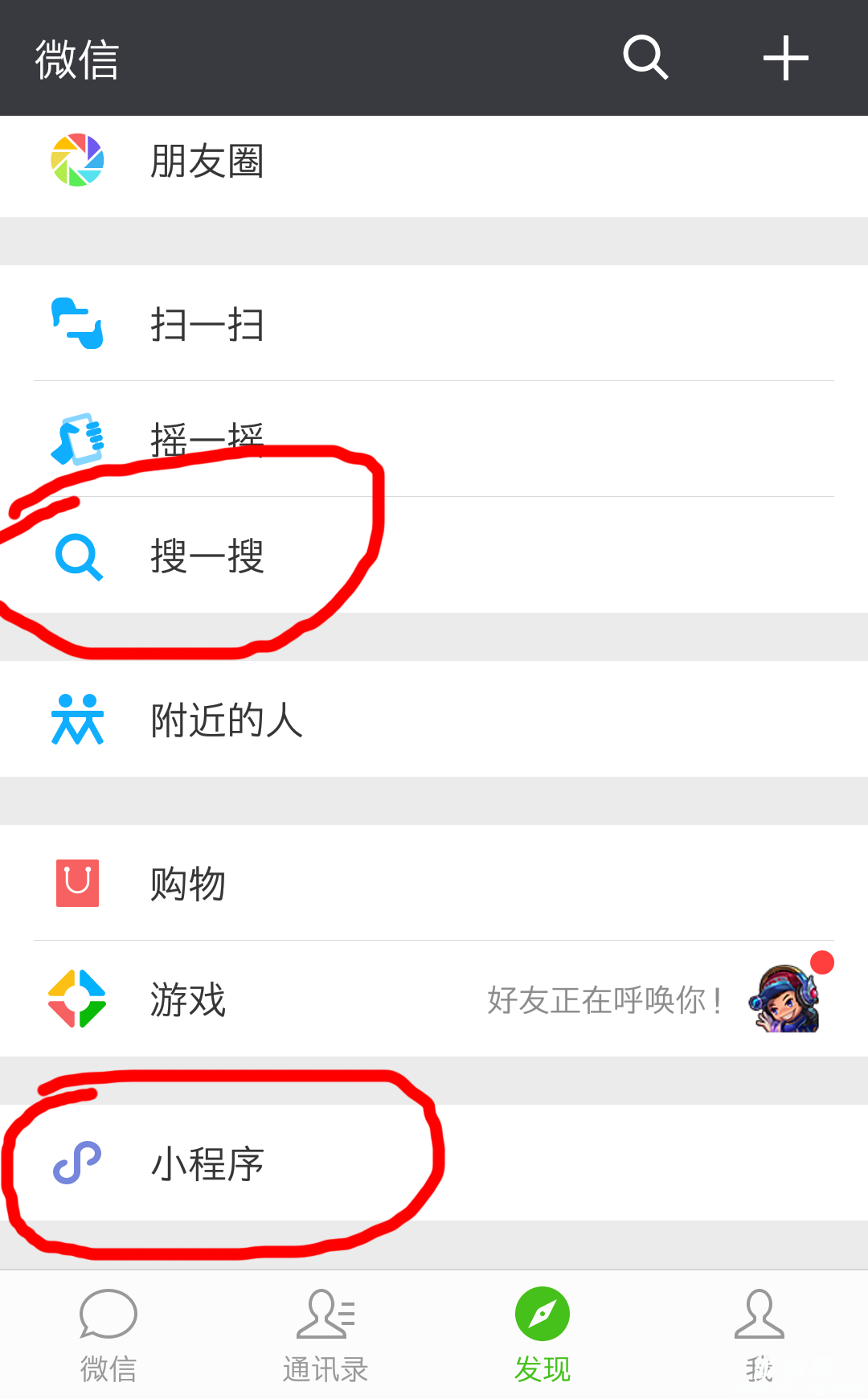Open 附近的人 nearby people
868x1399 pixels.
(434, 720)
